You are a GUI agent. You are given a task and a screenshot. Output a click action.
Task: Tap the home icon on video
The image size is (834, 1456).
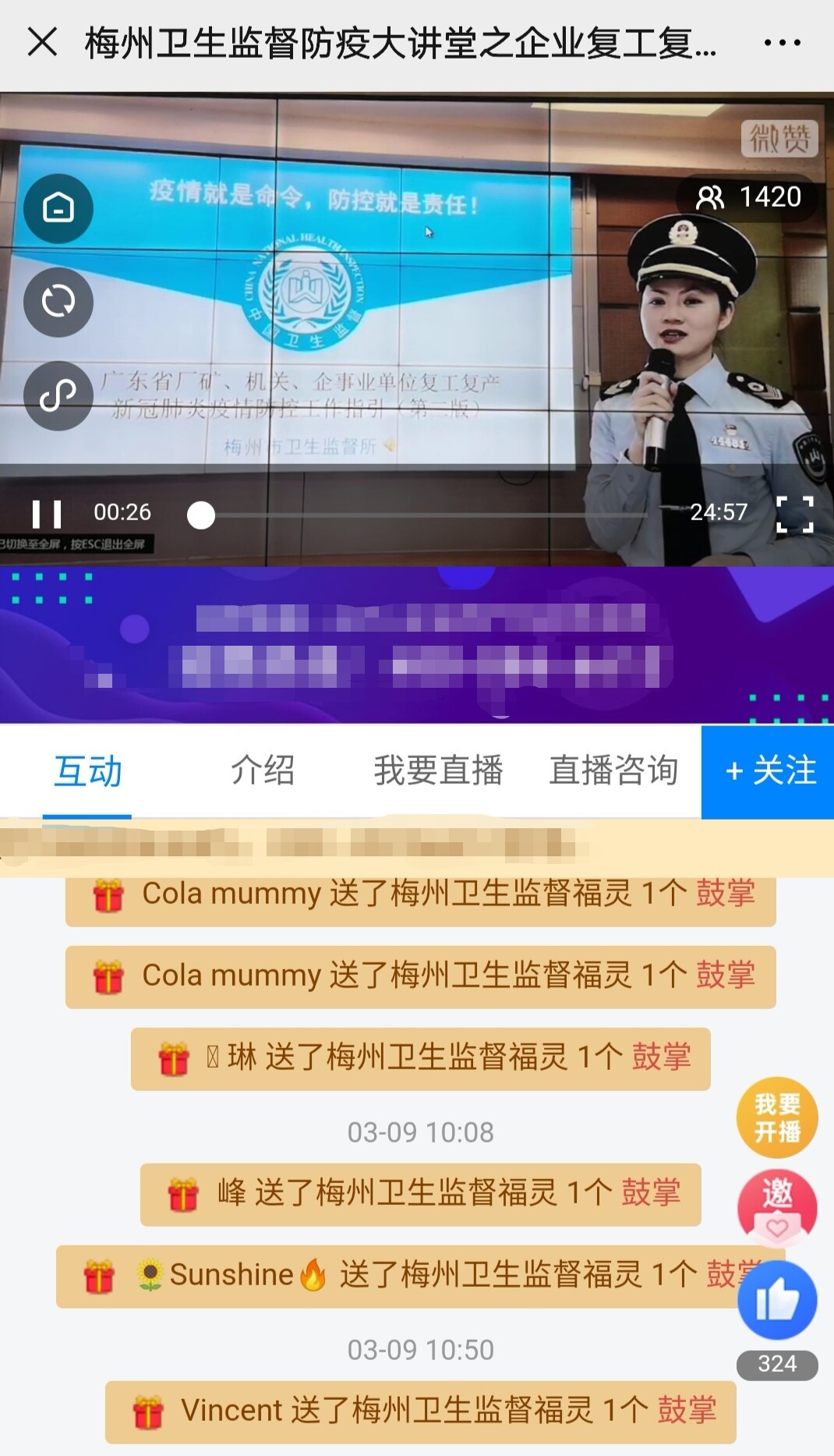pyautogui.click(x=58, y=208)
